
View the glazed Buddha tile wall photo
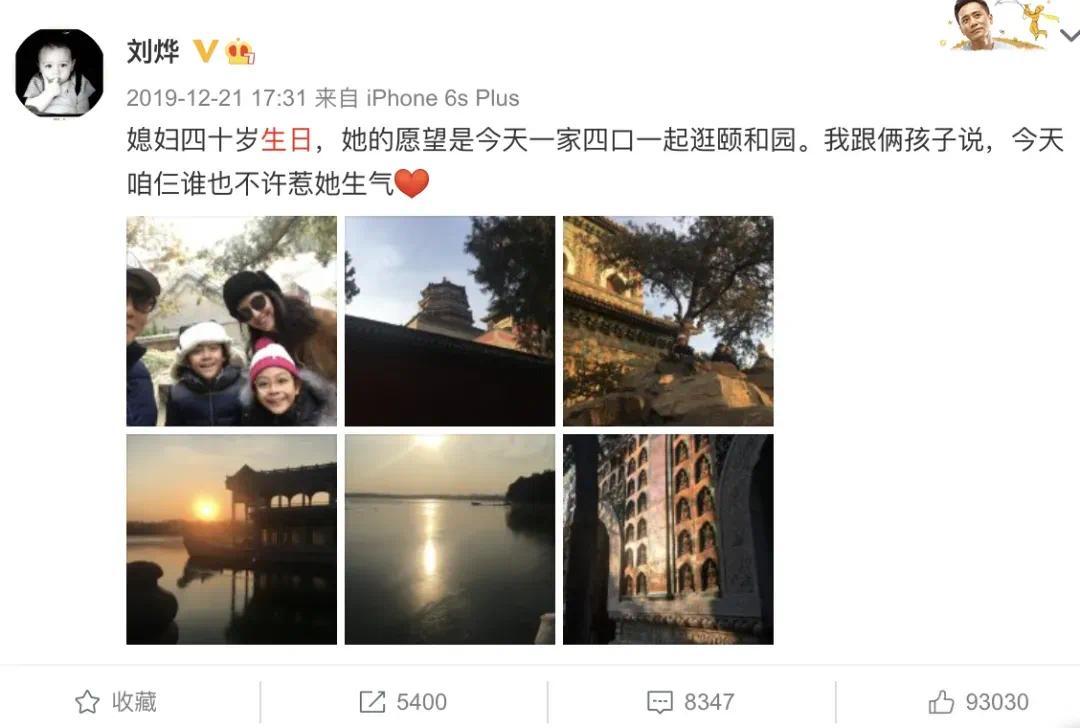point(667,539)
